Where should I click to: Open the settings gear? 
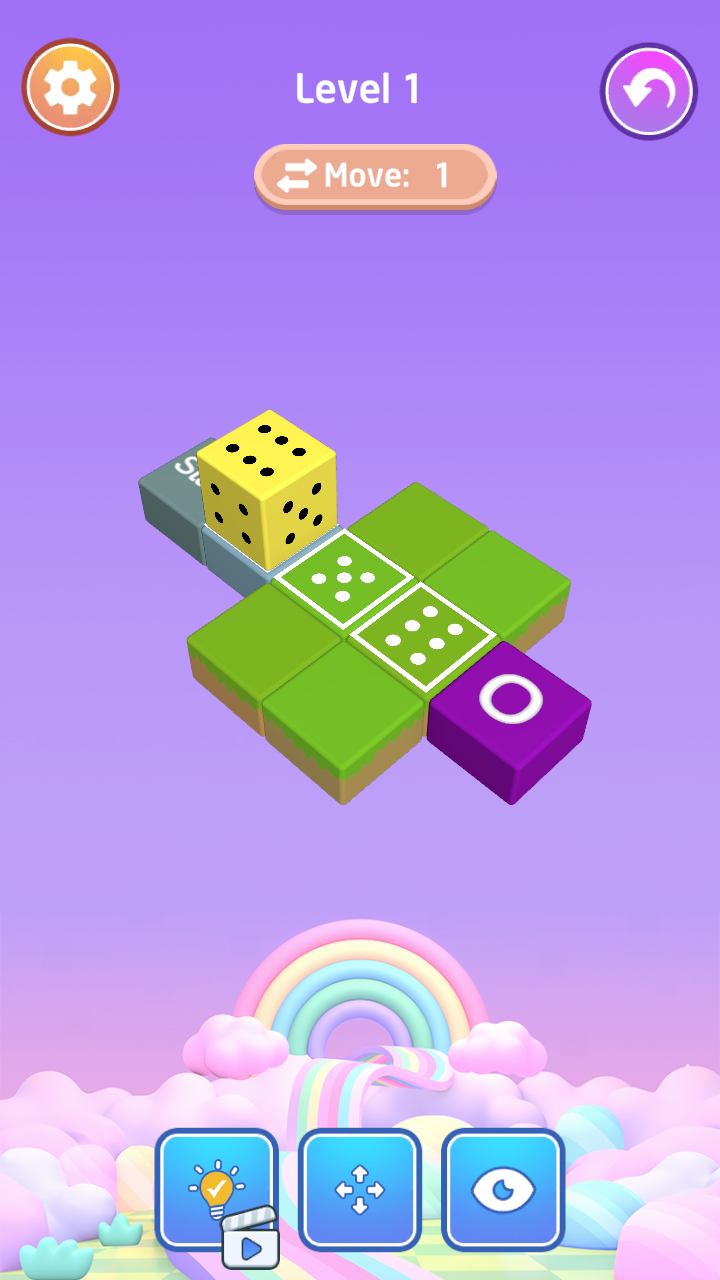click(70, 87)
